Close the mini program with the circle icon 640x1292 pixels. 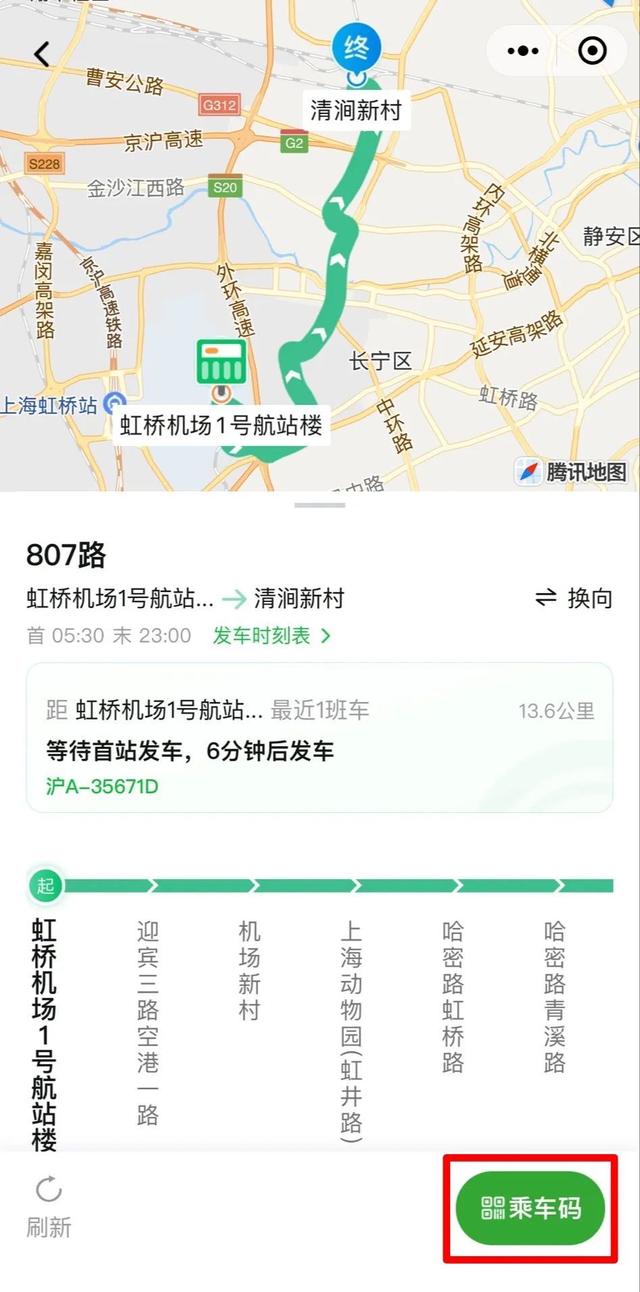click(x=592, y=50)
